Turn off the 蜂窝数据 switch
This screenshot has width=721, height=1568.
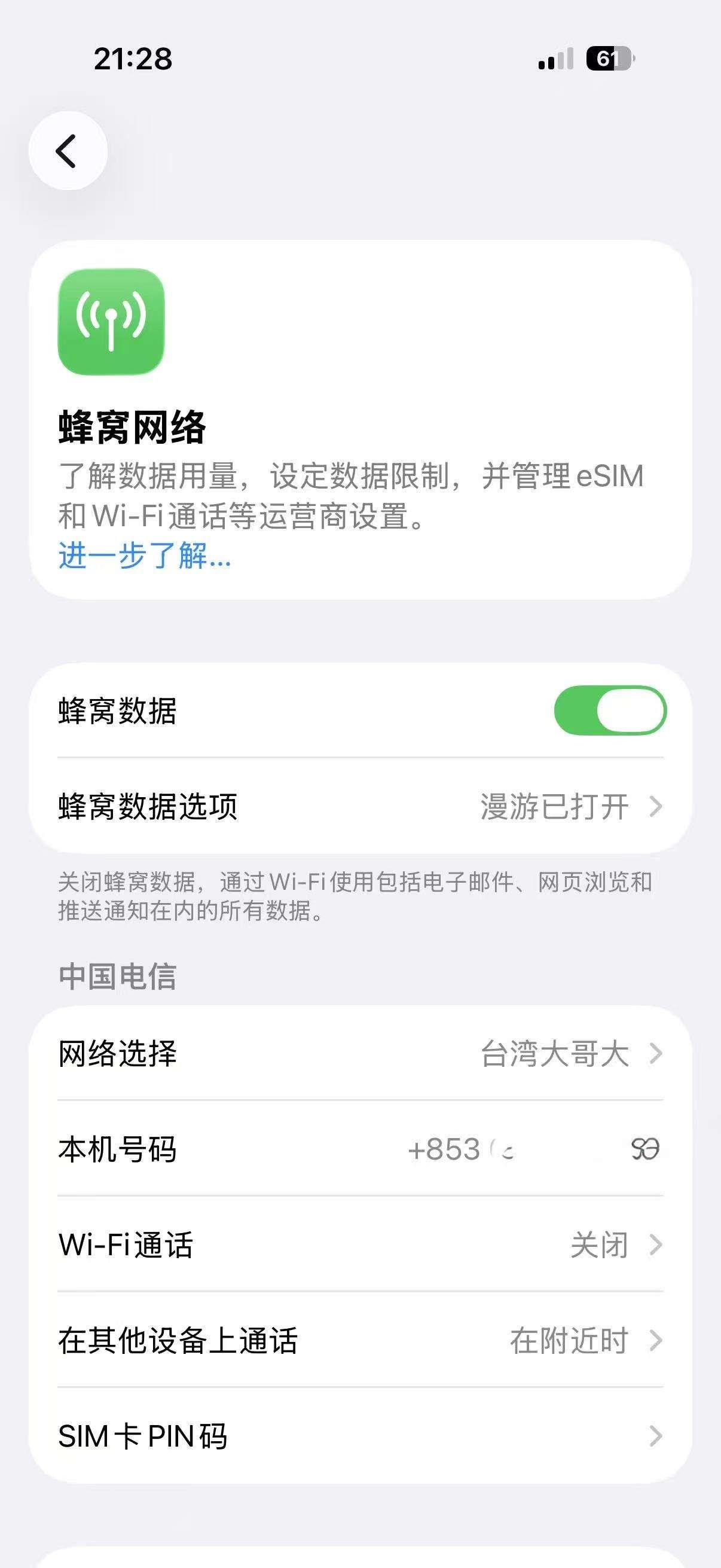pyautogui.click(x=610, y=710)
